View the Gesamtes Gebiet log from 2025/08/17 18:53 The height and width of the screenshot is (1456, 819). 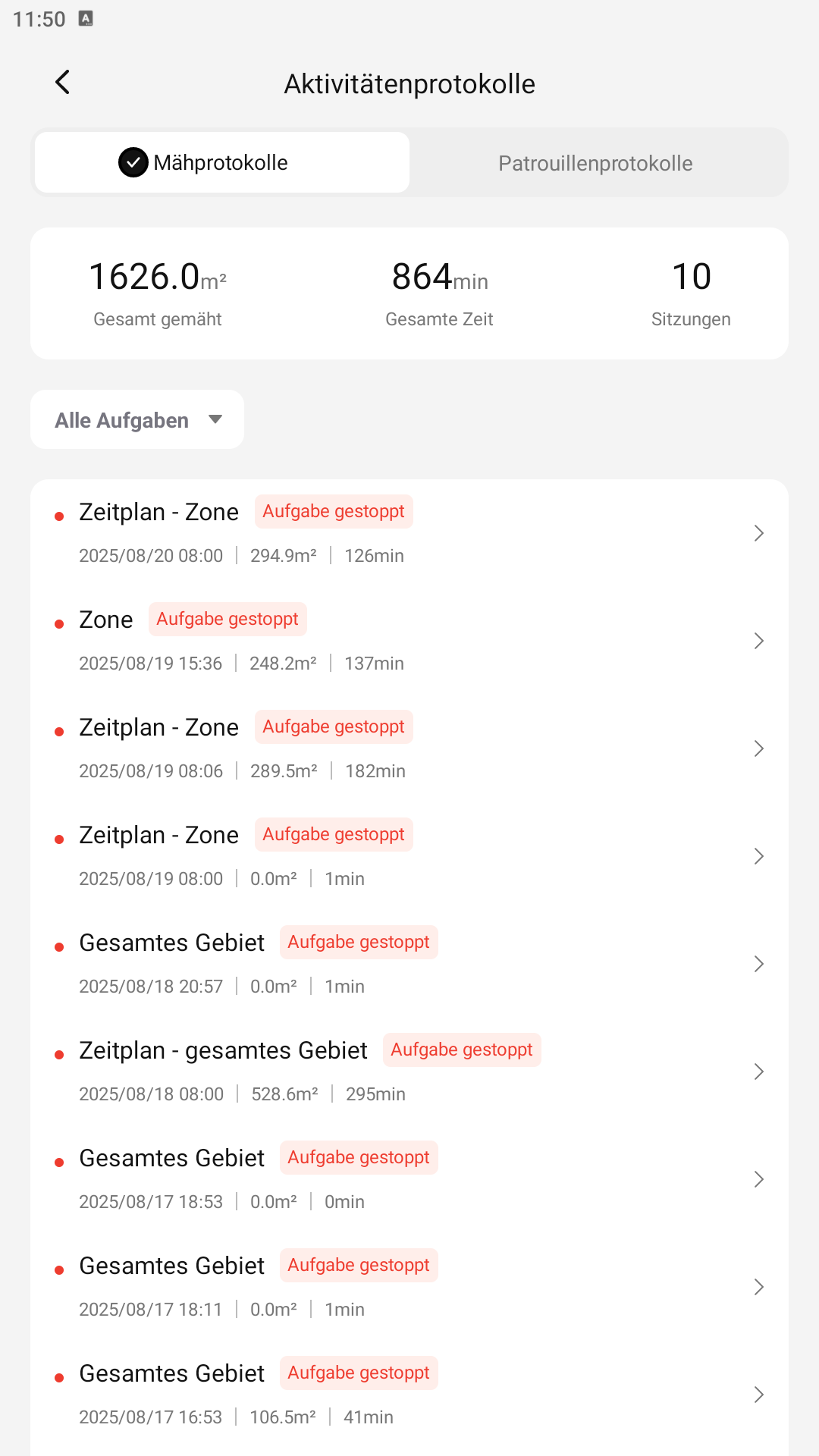tap(409, 1179)
